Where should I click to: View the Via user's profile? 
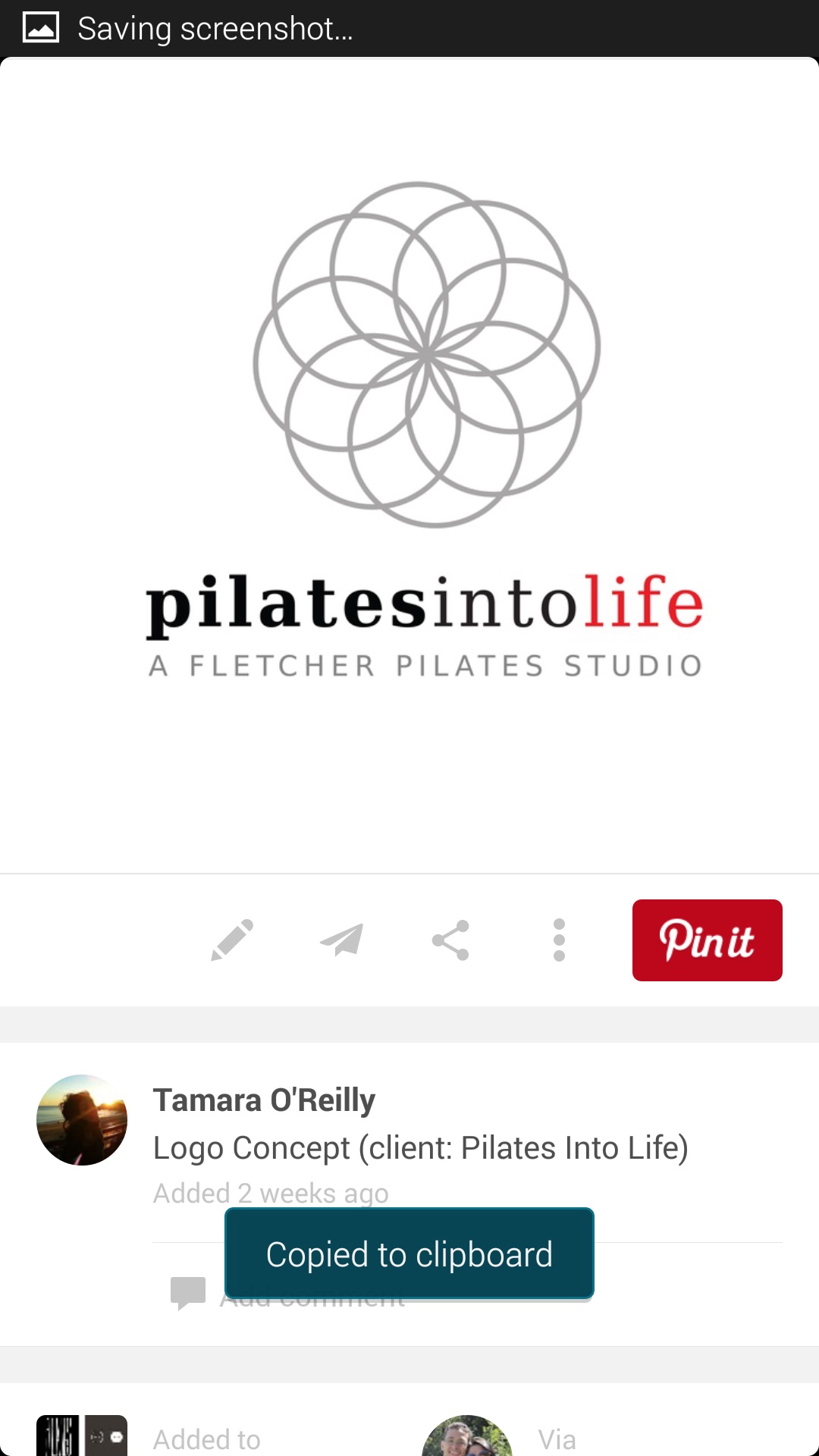(x=467, y=1437)
